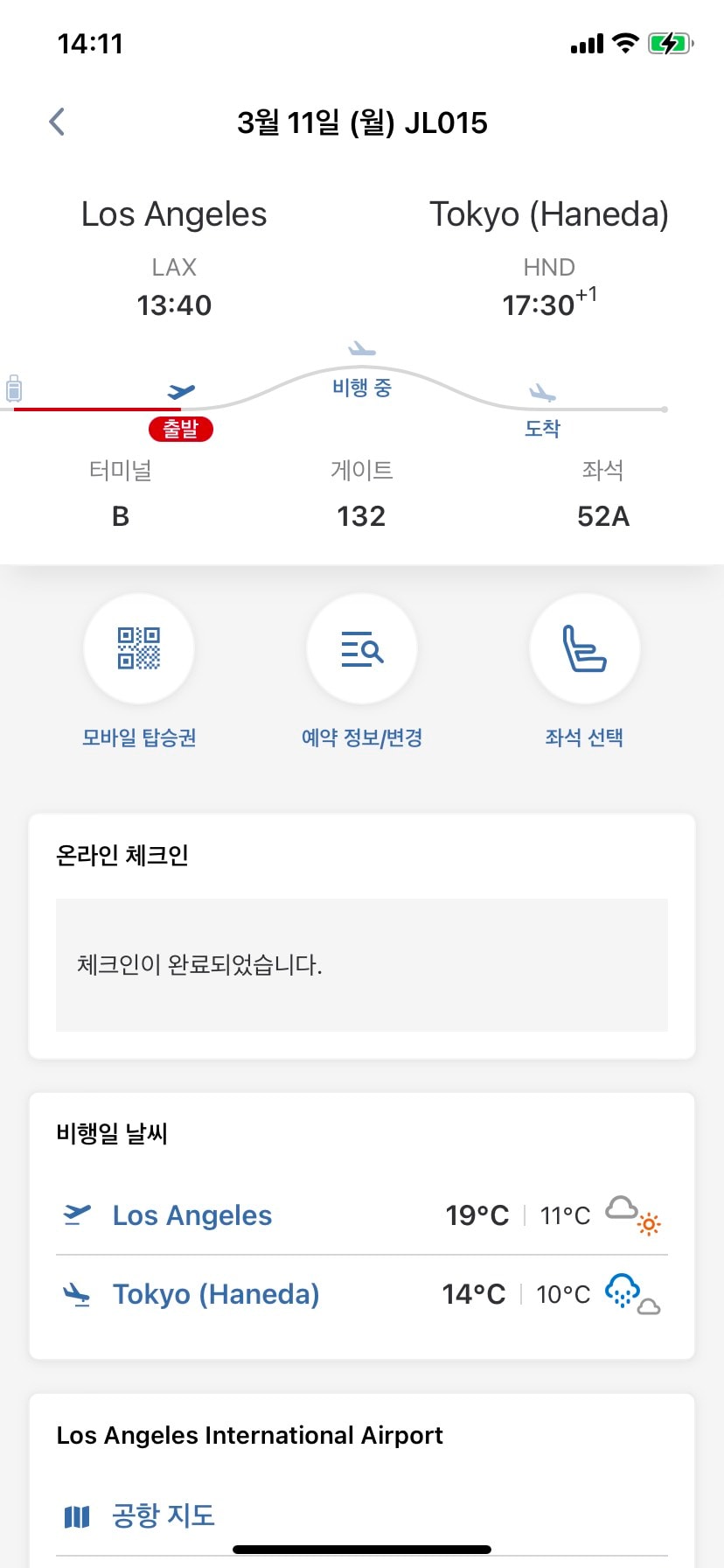Screen dimensions: 724x1568
Task: Open the 공항 지도 airport map
Action: (163, 1515)
